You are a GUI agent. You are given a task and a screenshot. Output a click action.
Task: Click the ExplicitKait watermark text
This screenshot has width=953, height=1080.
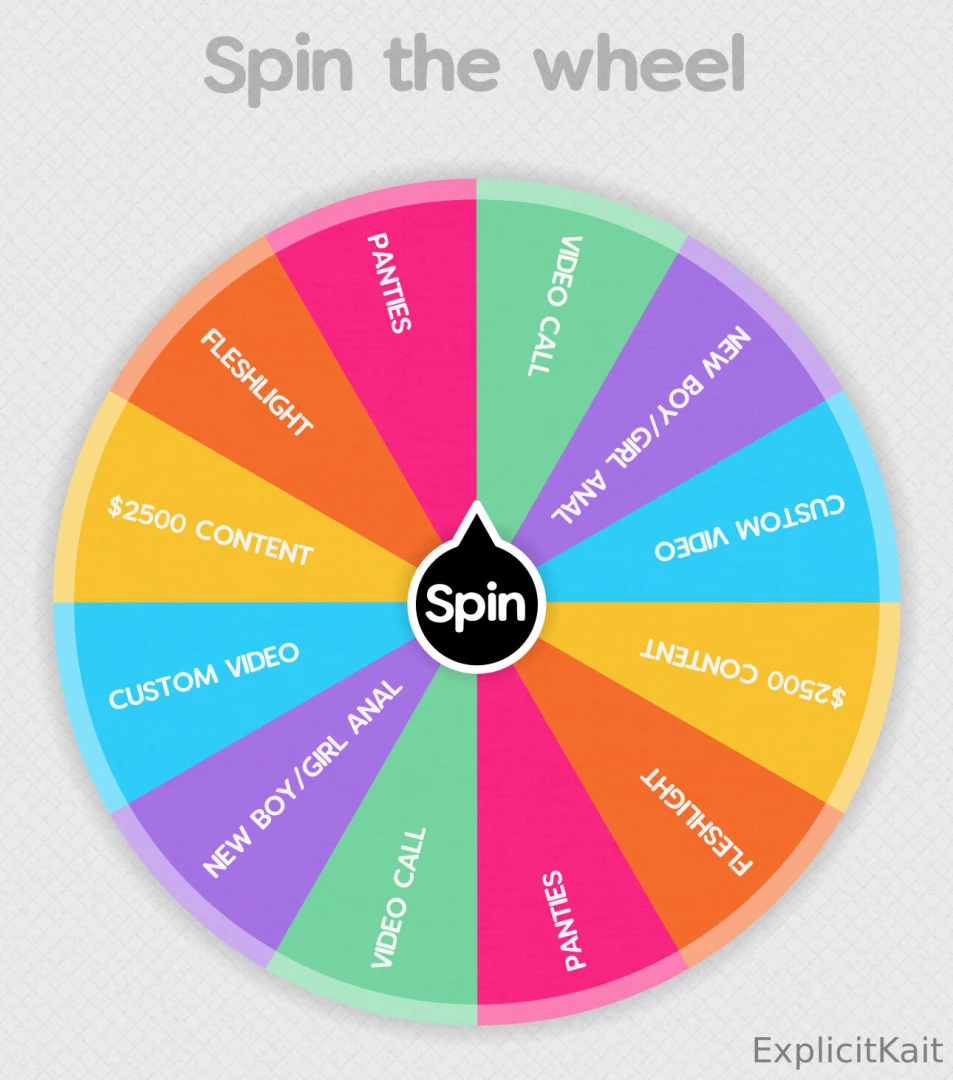pos(848,1049)
